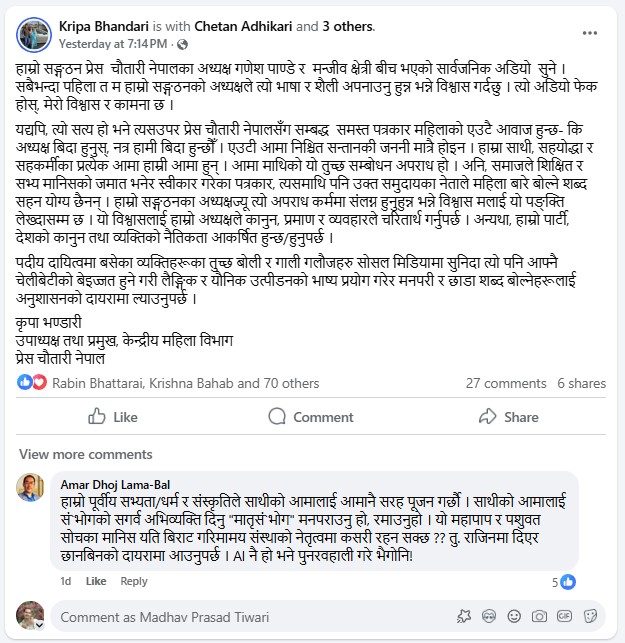Open emoji picker in comment box
Viewport: 625px width, 643px height.
click(x=515, y=617)
